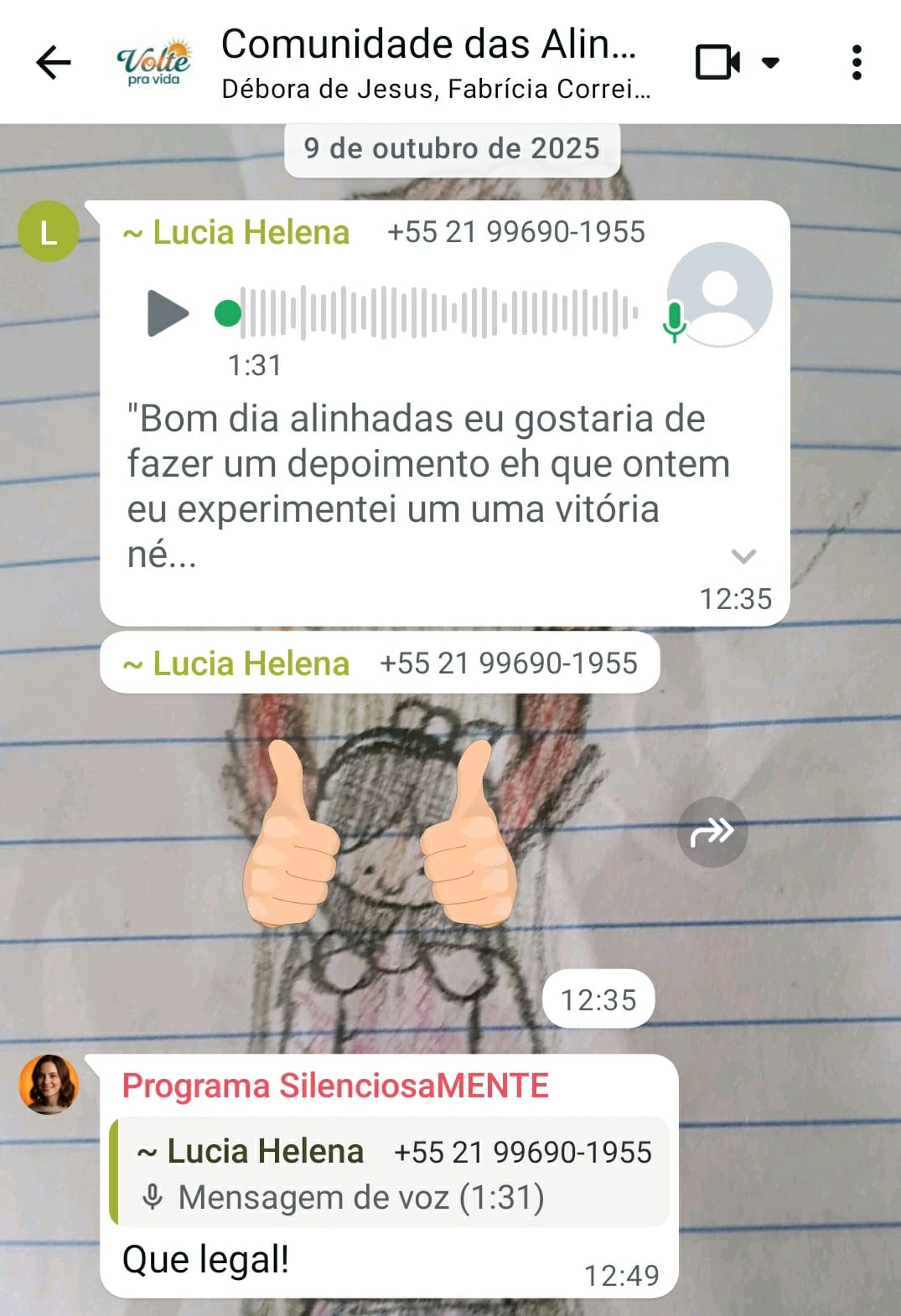This screenshot has width=901, height=1316.
Task: Play Lucia Helena's 1:31 voice message
Action: coord(168,313)
